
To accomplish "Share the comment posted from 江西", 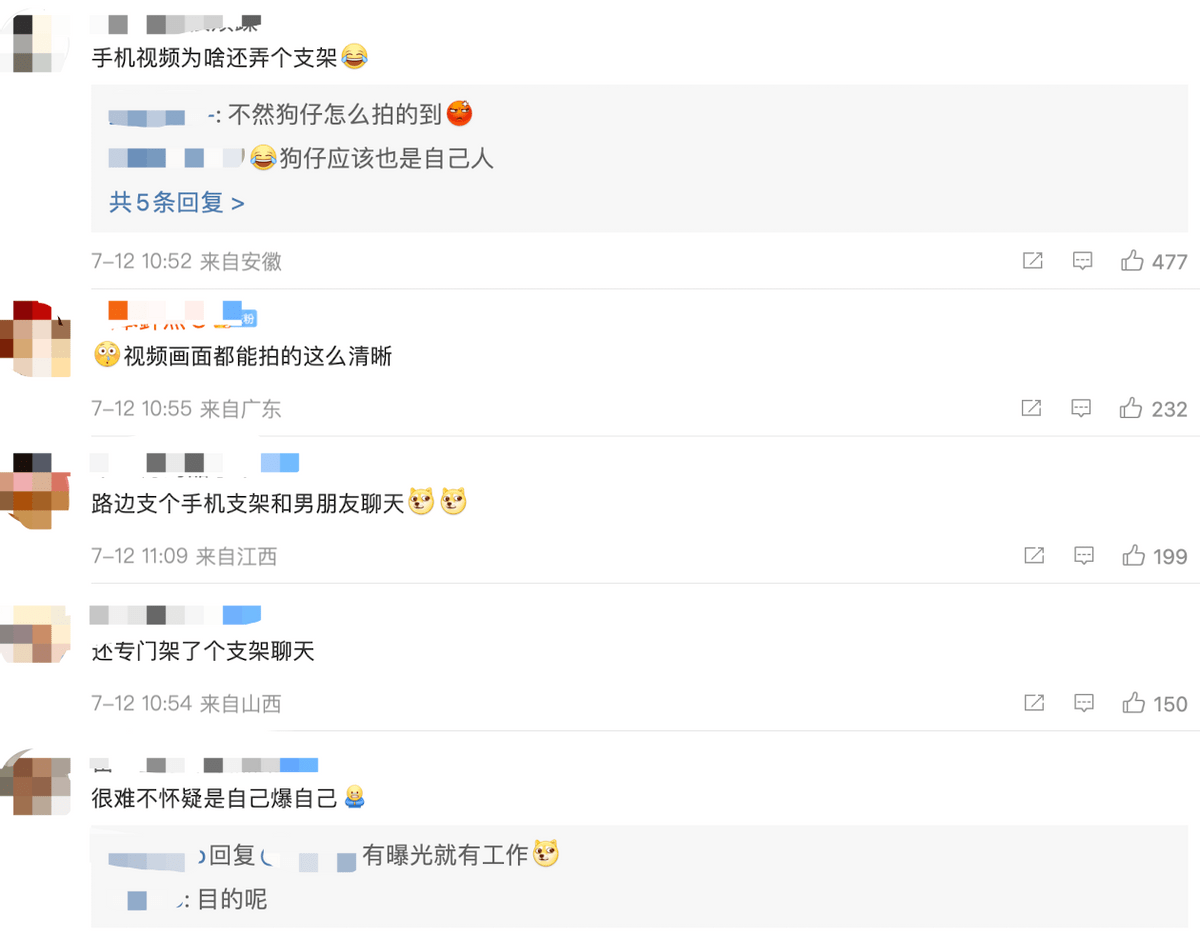I will (x=1033, y=555).
